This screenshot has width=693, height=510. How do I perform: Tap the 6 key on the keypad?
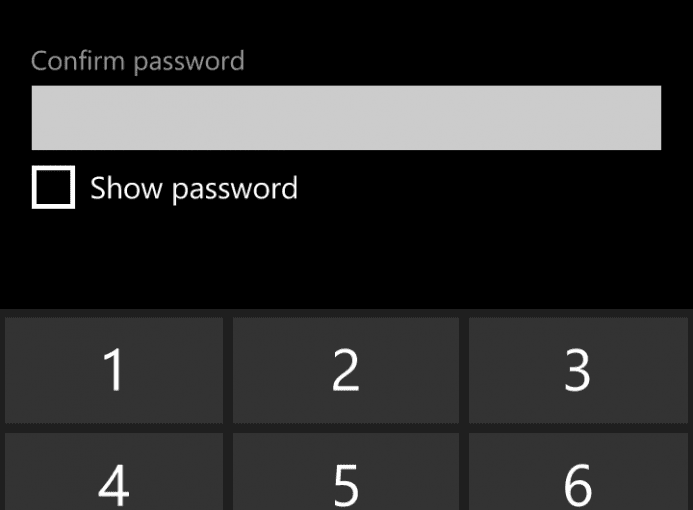click(x=578, y=474)
